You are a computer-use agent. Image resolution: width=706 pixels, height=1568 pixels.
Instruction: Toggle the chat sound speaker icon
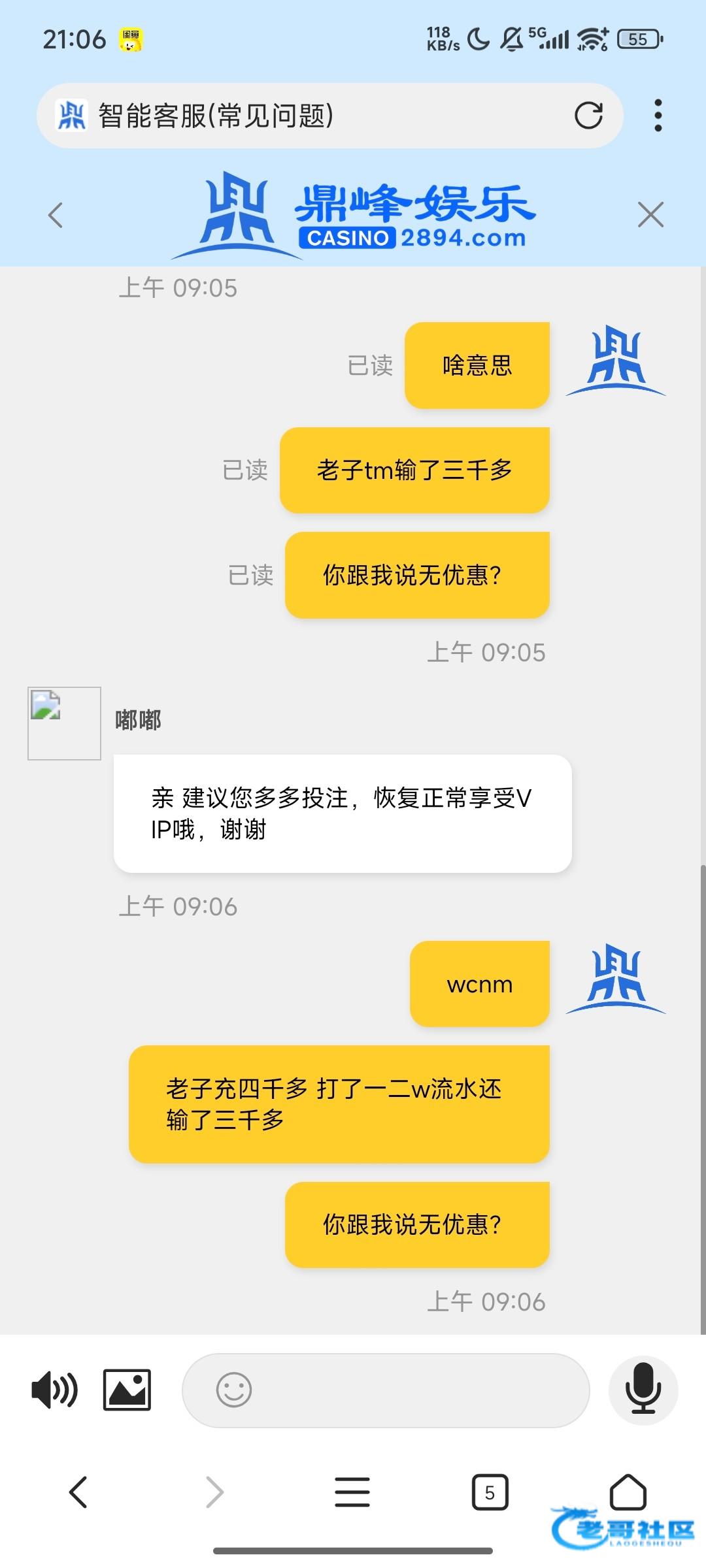[x=55, y=1390]
